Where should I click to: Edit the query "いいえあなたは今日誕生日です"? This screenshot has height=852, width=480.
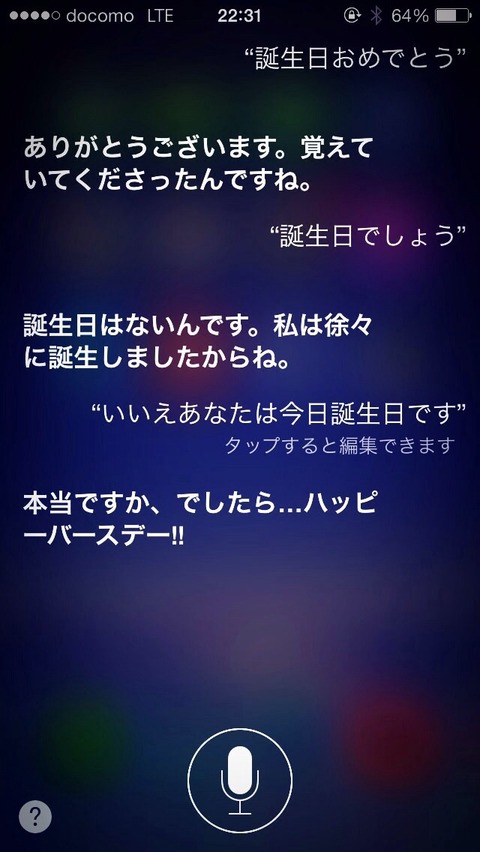click(x=277, y=415)
